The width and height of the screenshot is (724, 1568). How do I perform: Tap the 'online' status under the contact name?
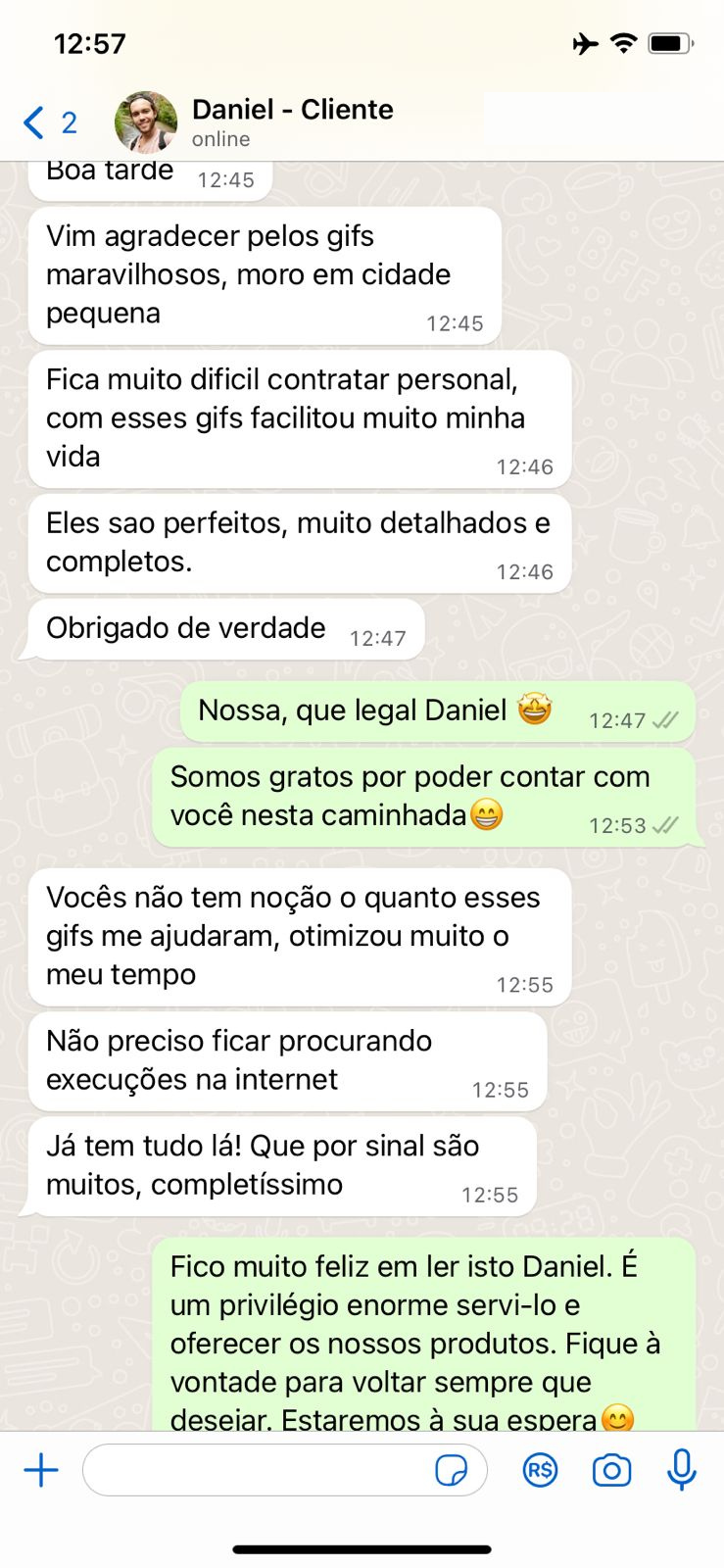tap(220, 139)
